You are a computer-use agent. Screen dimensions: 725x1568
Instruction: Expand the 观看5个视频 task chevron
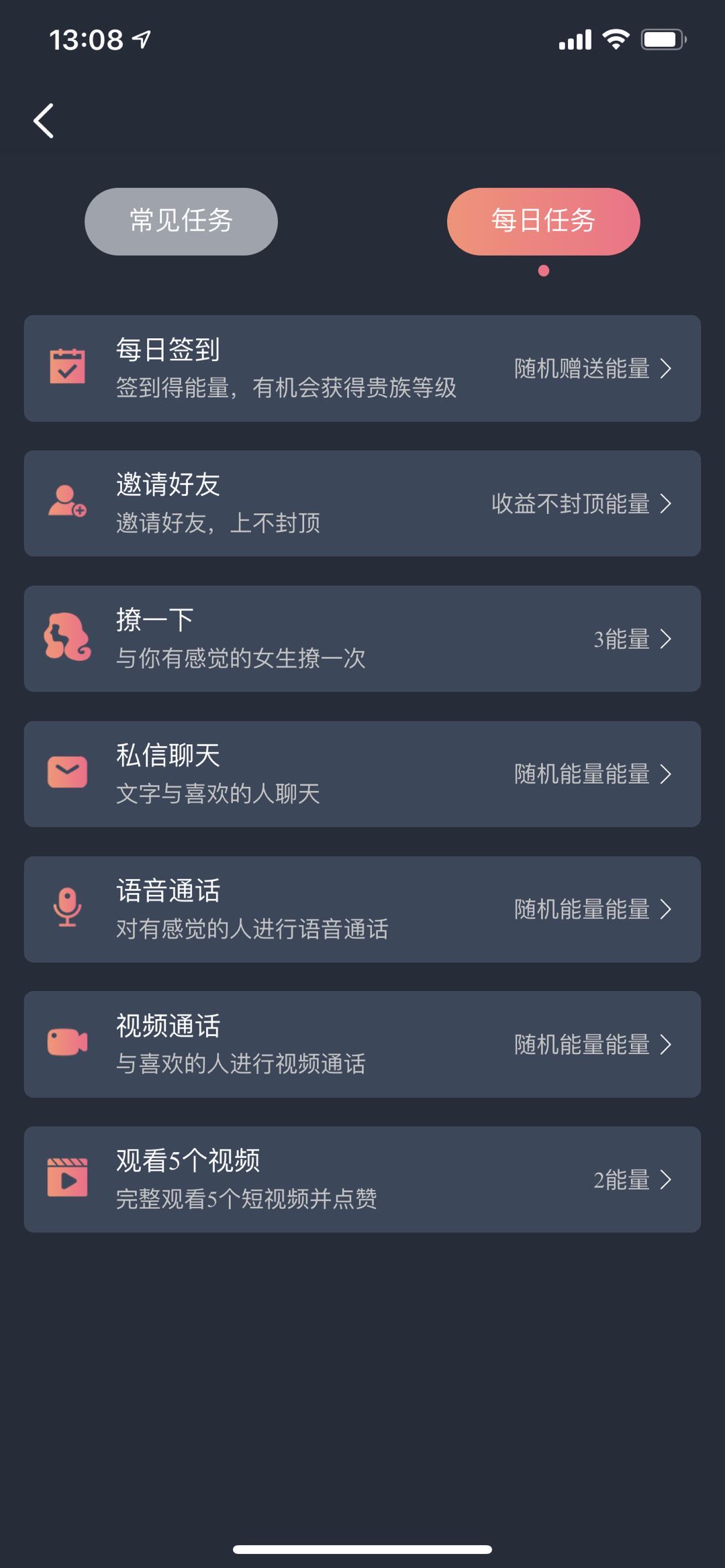click(665, 1180)
